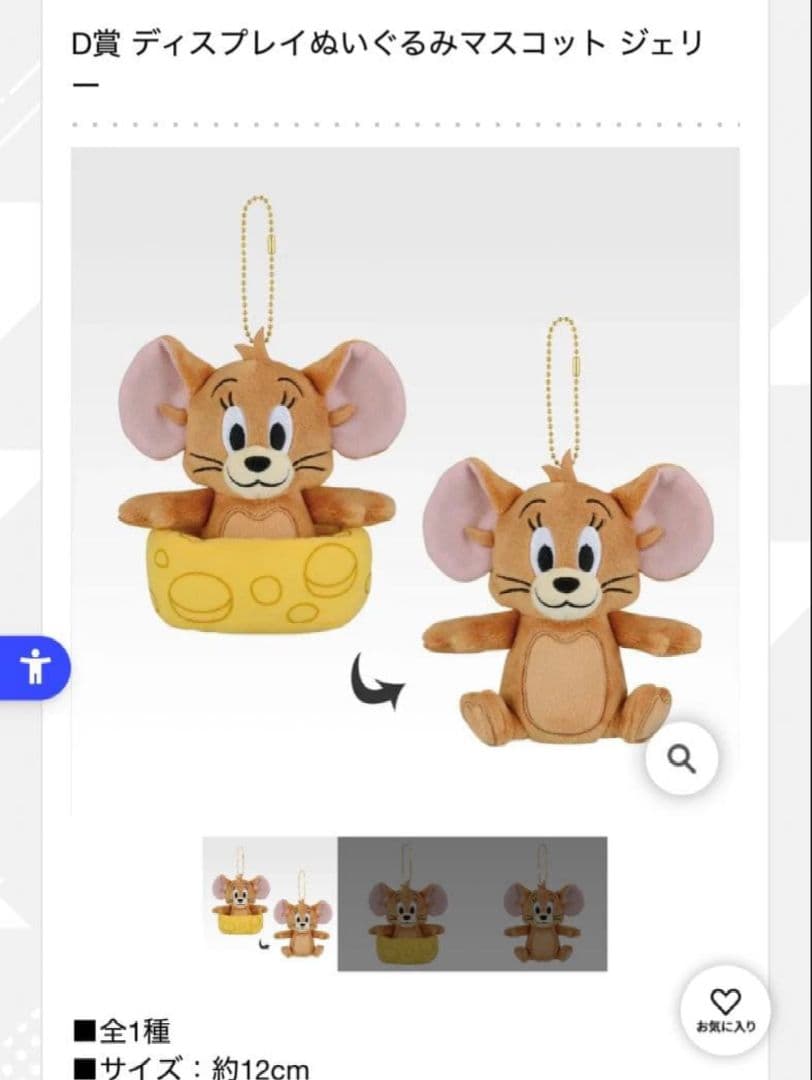Select the thumbnail showing both Jerry plushes
This screenshot has width=812, height=1080.
[270, 904]
